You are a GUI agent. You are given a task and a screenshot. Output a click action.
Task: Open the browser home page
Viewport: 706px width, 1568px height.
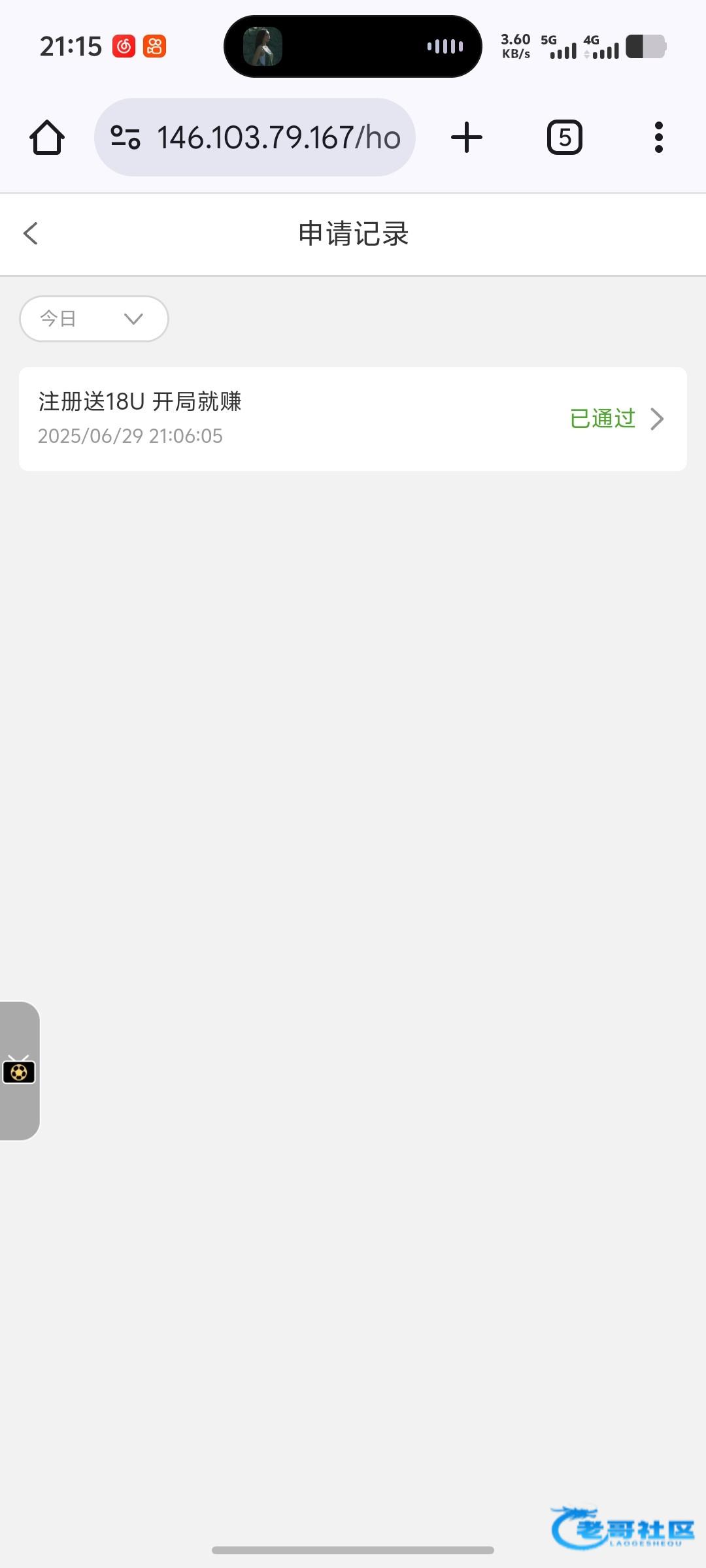(x=47, y=138)
